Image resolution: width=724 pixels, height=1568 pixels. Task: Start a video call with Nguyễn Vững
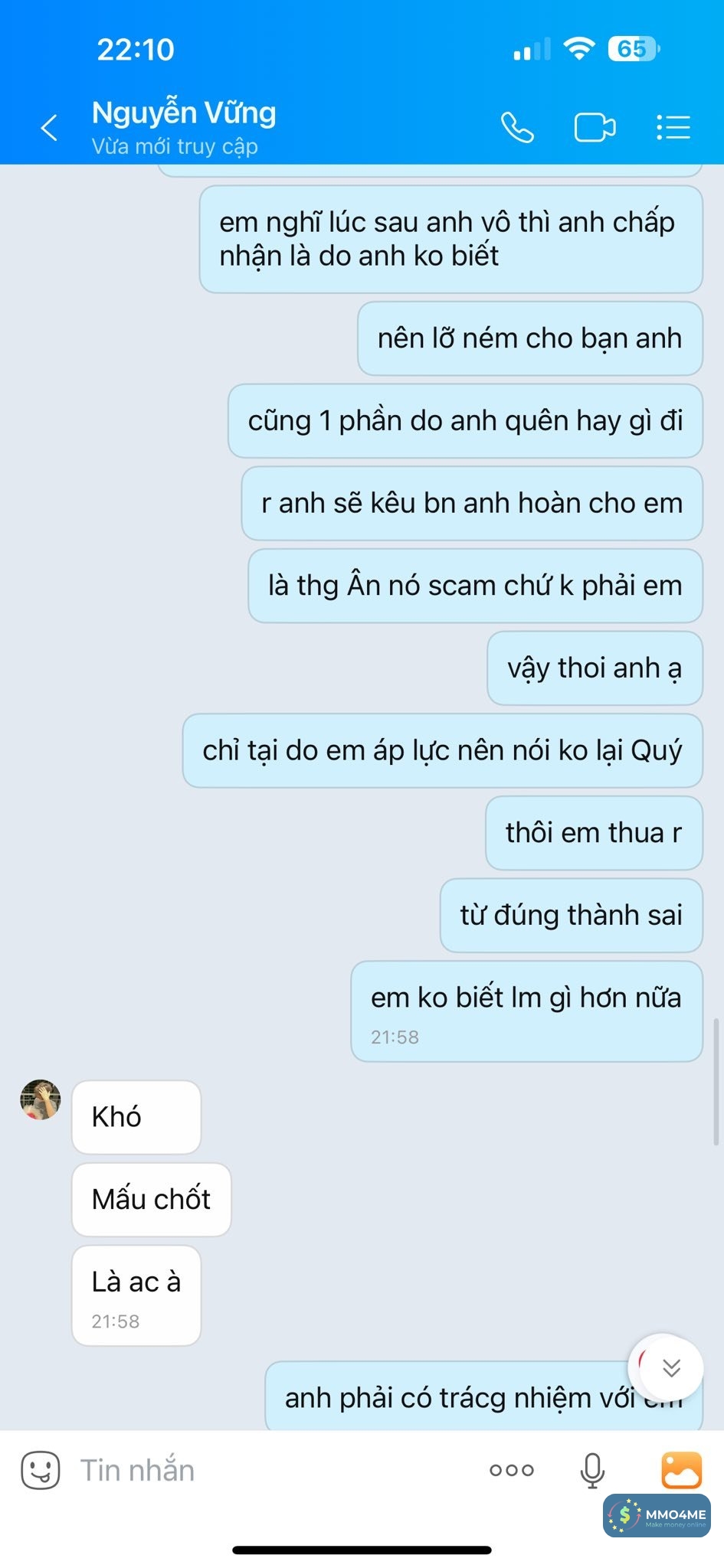[595, 127]
